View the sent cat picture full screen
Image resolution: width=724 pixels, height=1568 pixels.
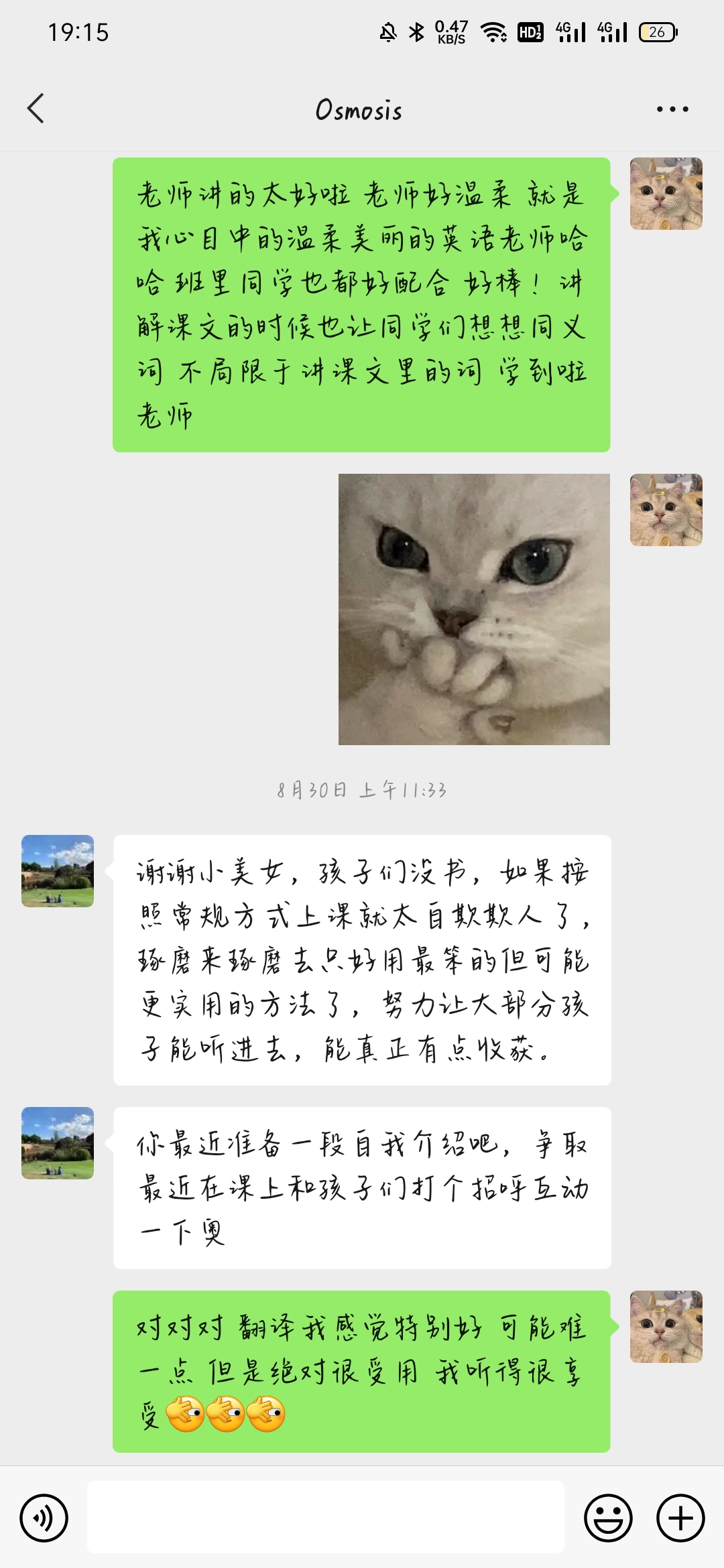pyautogui.click(x=474, y=609)
